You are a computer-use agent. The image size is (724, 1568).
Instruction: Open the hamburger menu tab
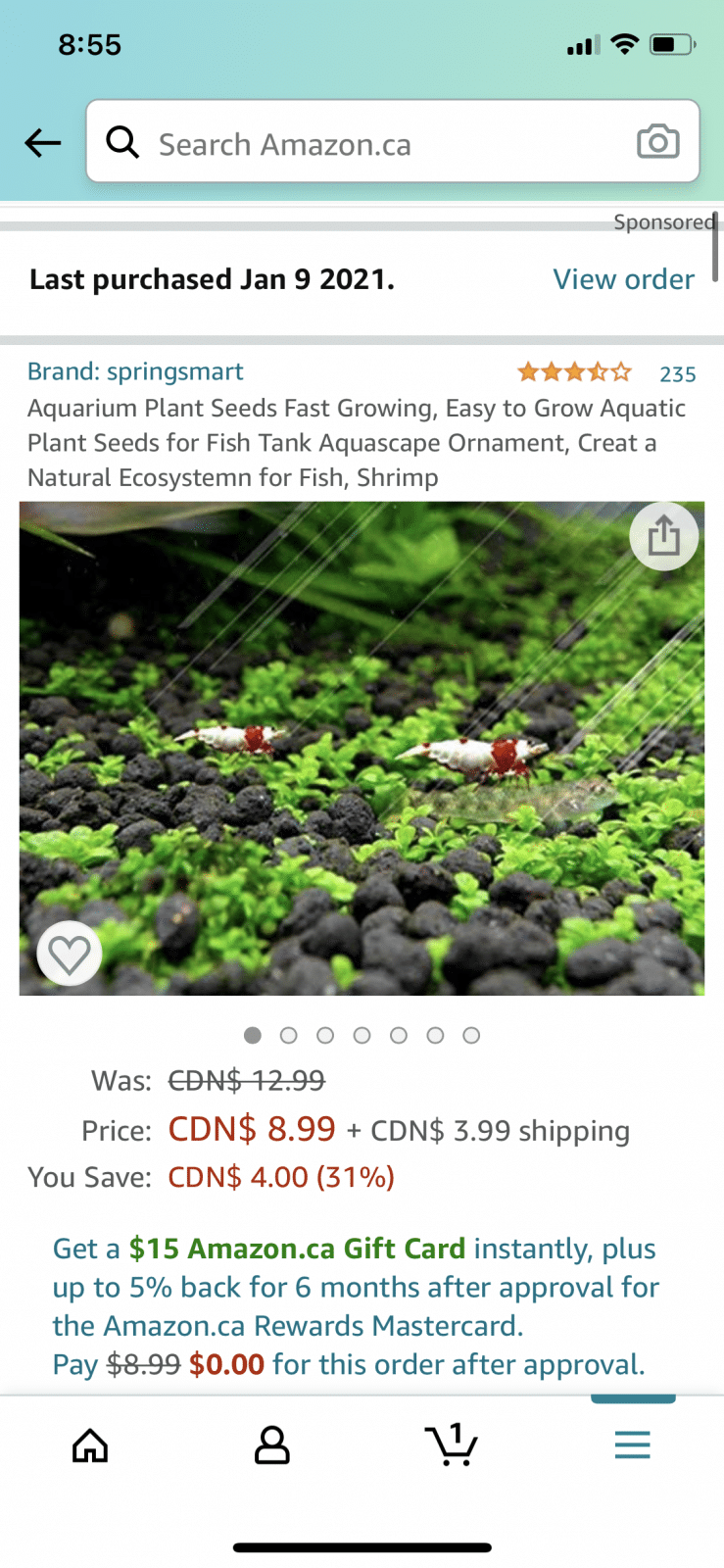point(632,1445)
